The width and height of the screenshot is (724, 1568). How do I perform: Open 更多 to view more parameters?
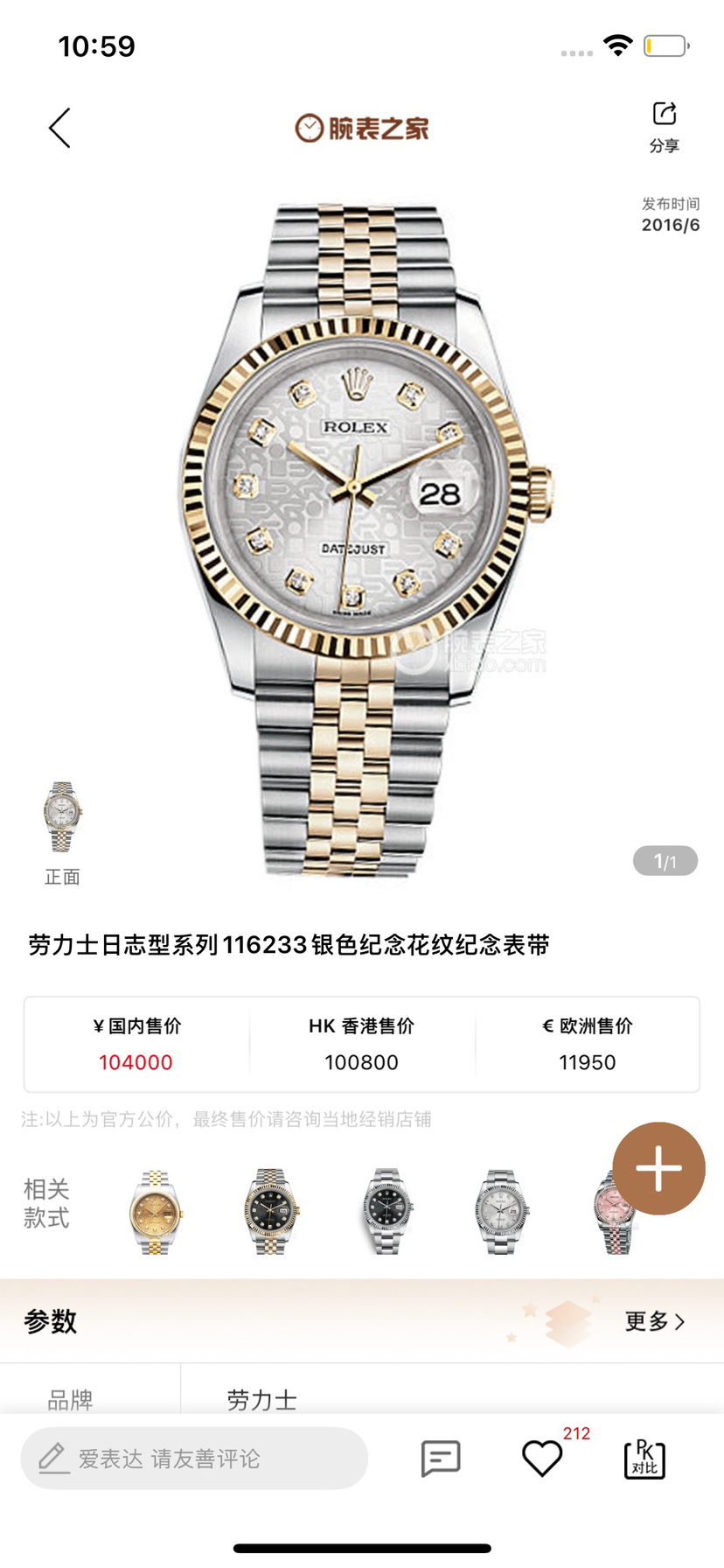click(654, 1321)
